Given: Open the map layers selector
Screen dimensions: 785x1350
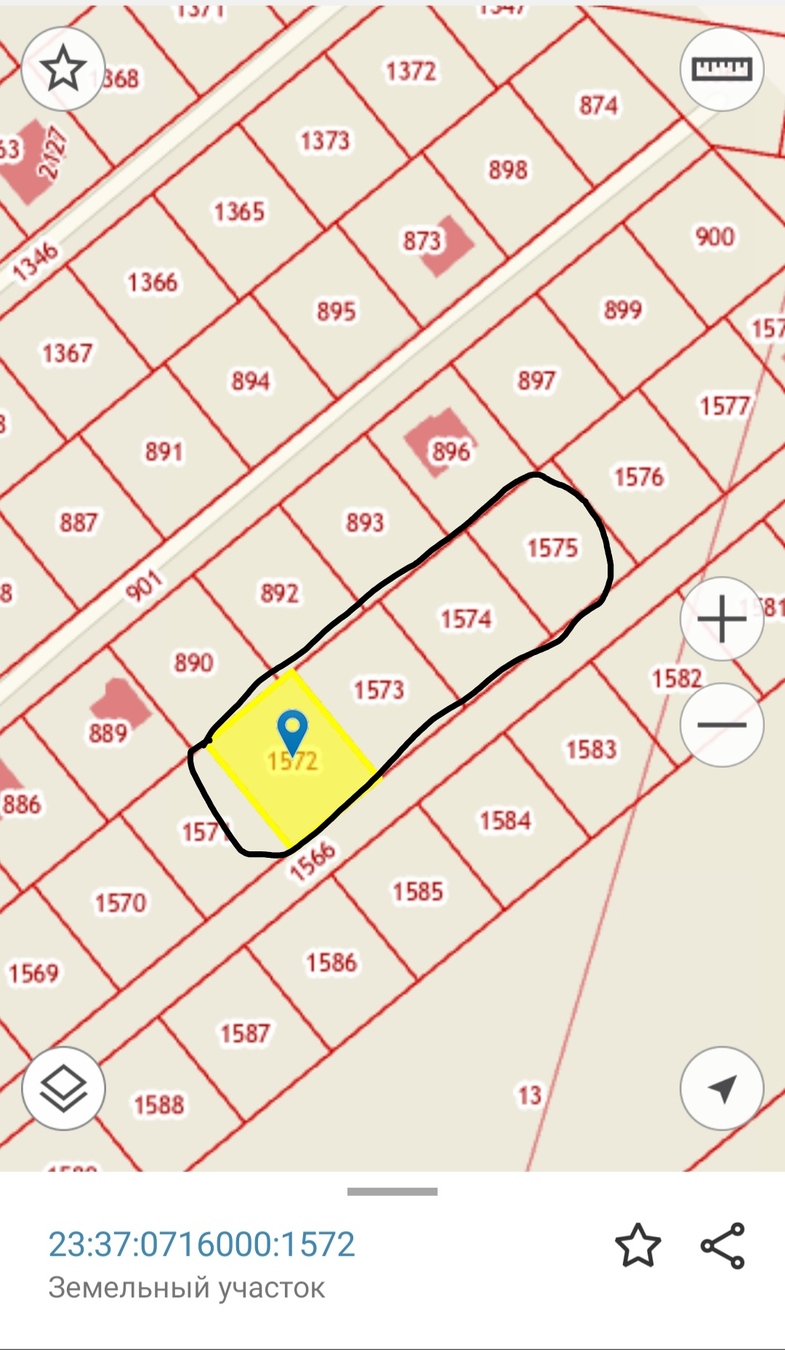Looking at the screenshot, I should [x=63, y=1087].
